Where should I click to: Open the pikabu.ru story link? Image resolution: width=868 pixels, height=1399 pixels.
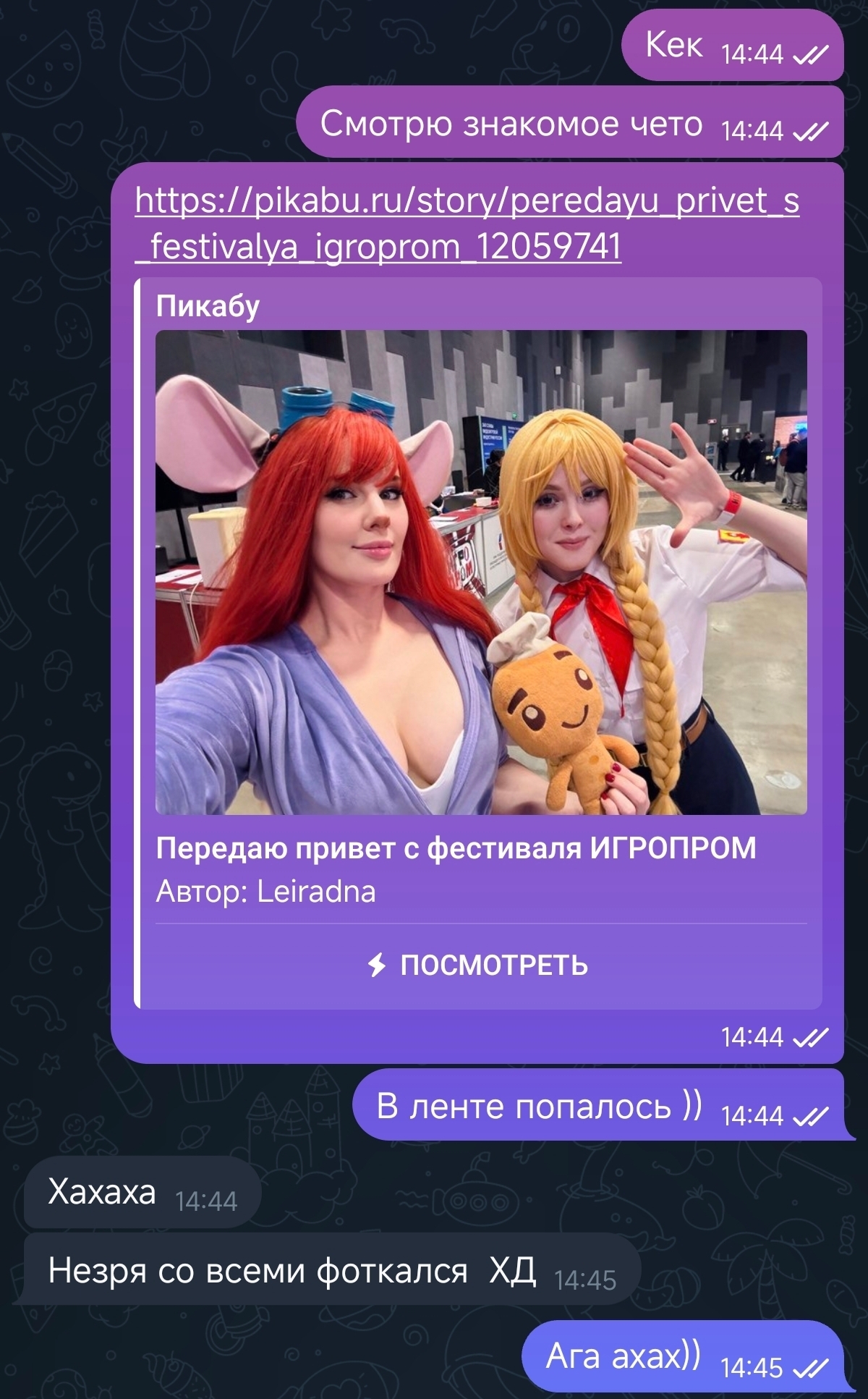point(467,202)
